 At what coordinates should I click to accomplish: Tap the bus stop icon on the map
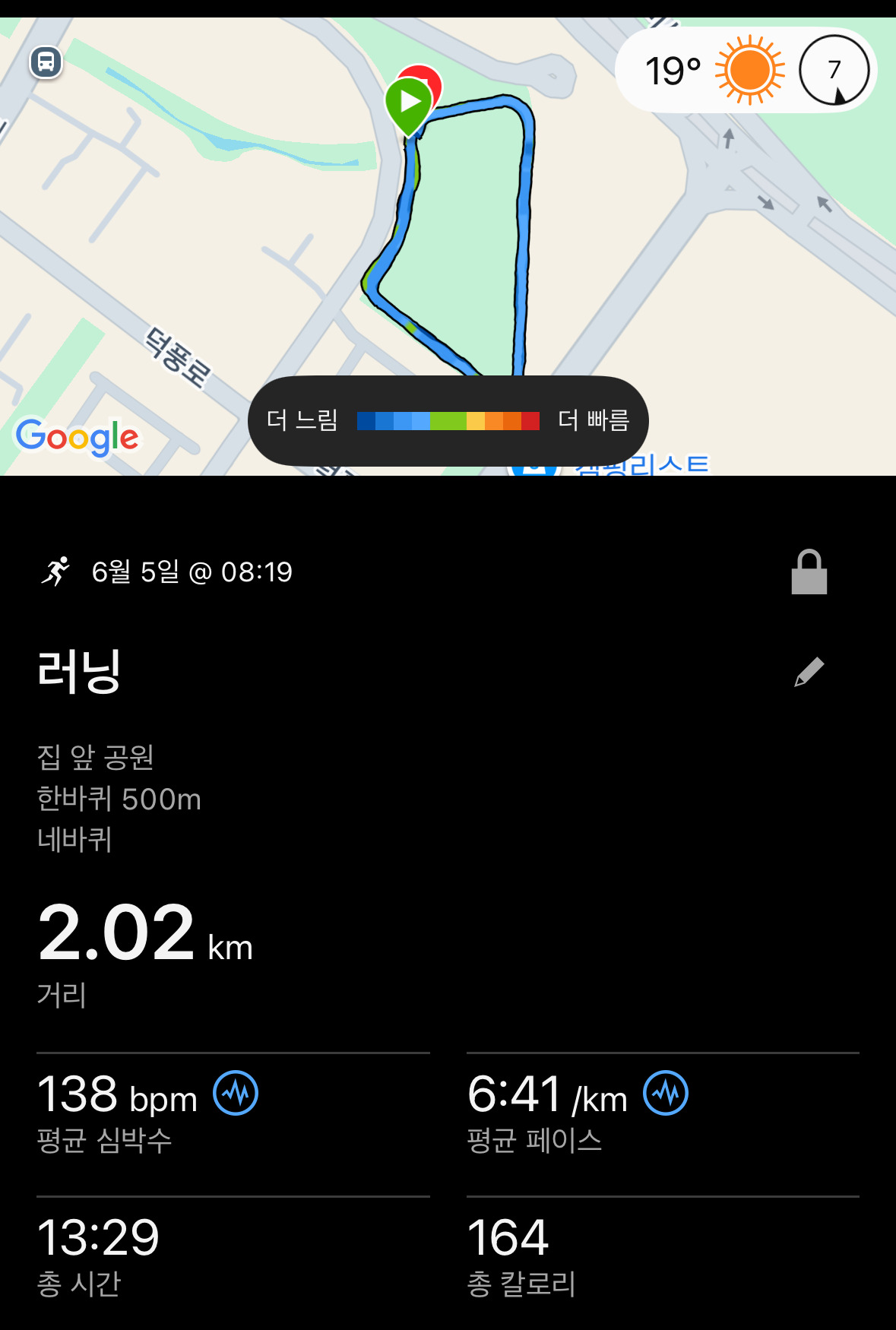(46, 62)
